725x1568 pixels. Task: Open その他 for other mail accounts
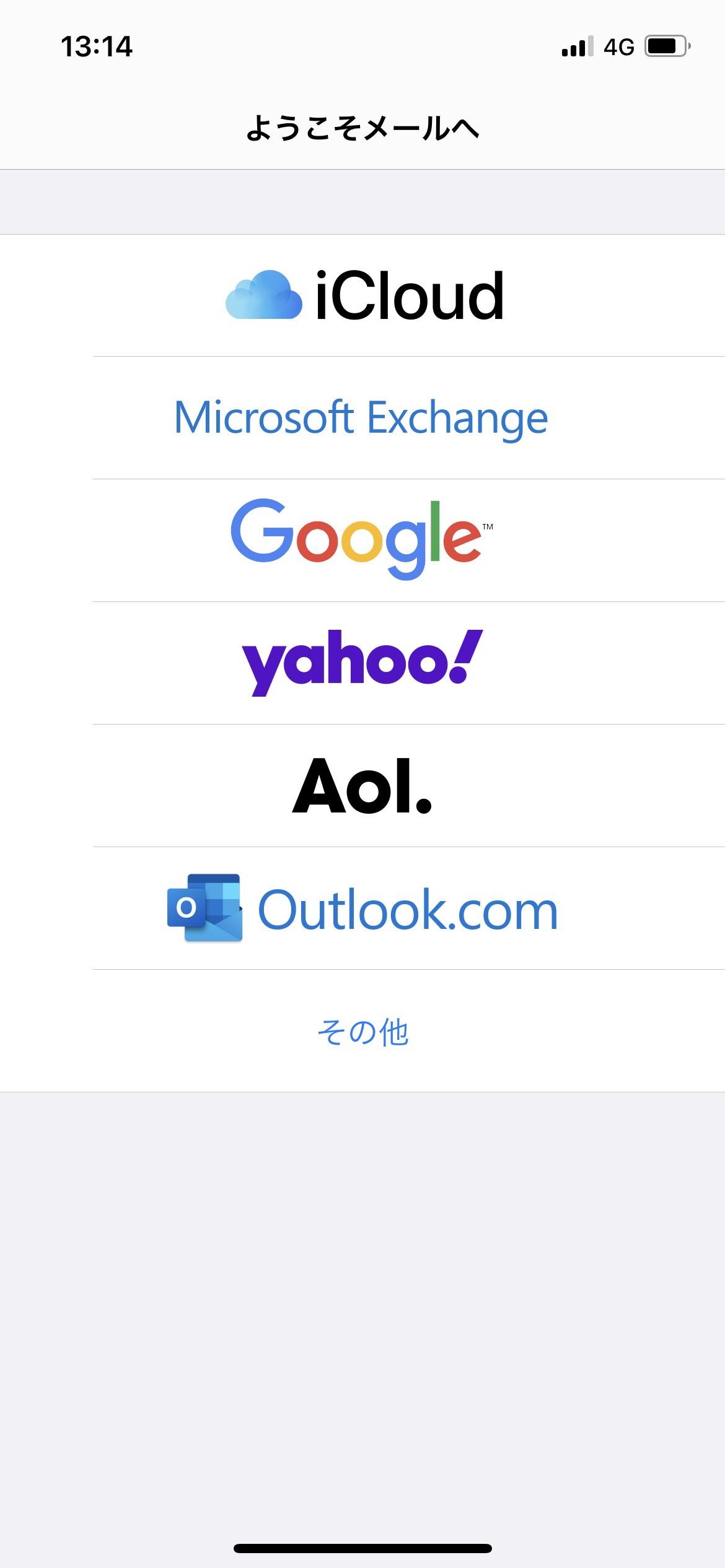click(x=362, y=1031)
